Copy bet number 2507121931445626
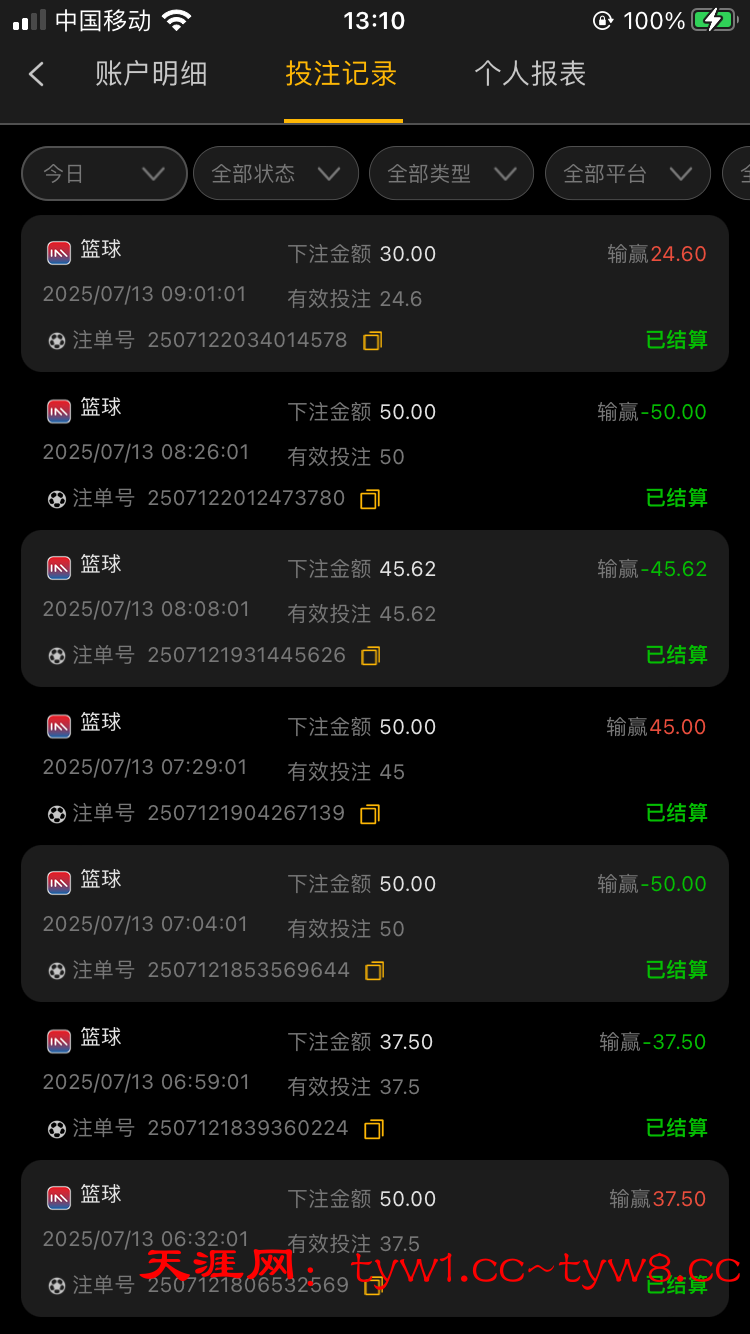 pos(371,656)
